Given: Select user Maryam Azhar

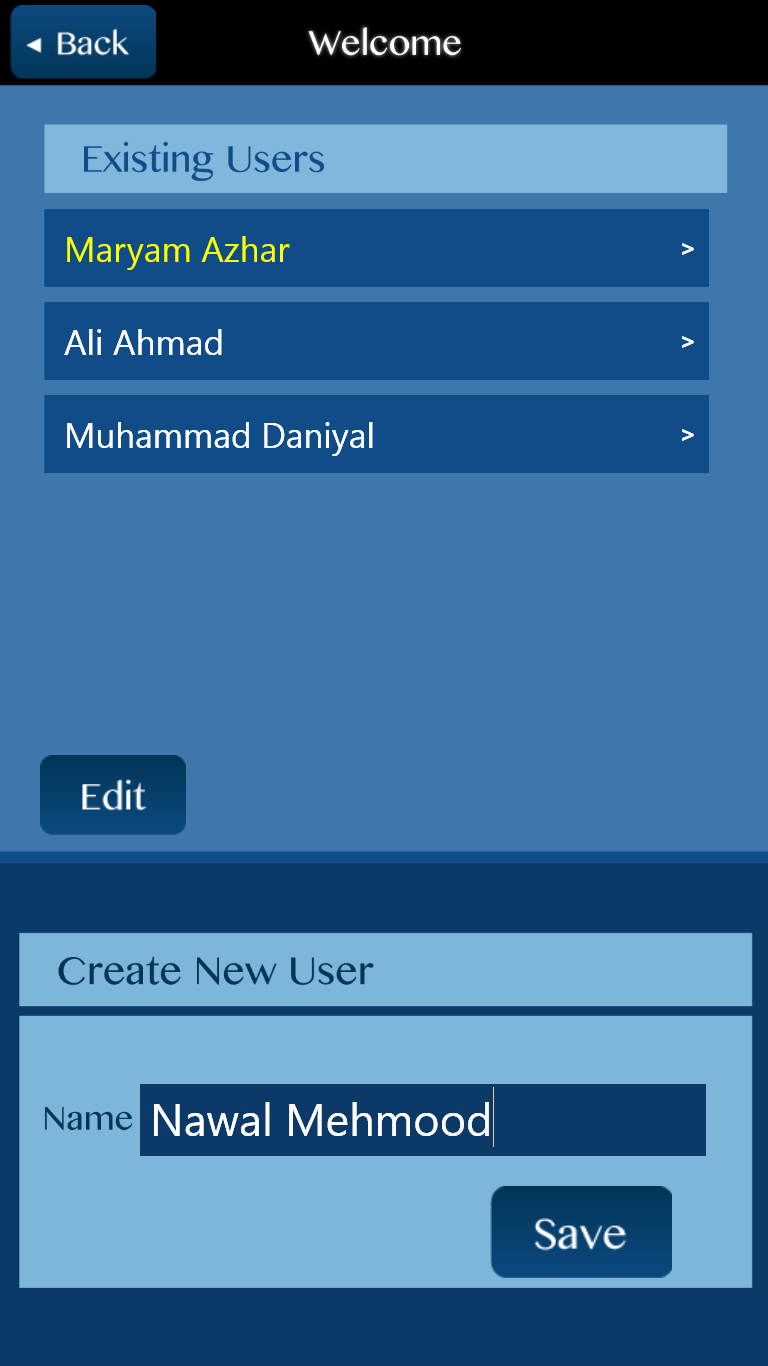Looking at the screenshot, I should pos(376,249).
